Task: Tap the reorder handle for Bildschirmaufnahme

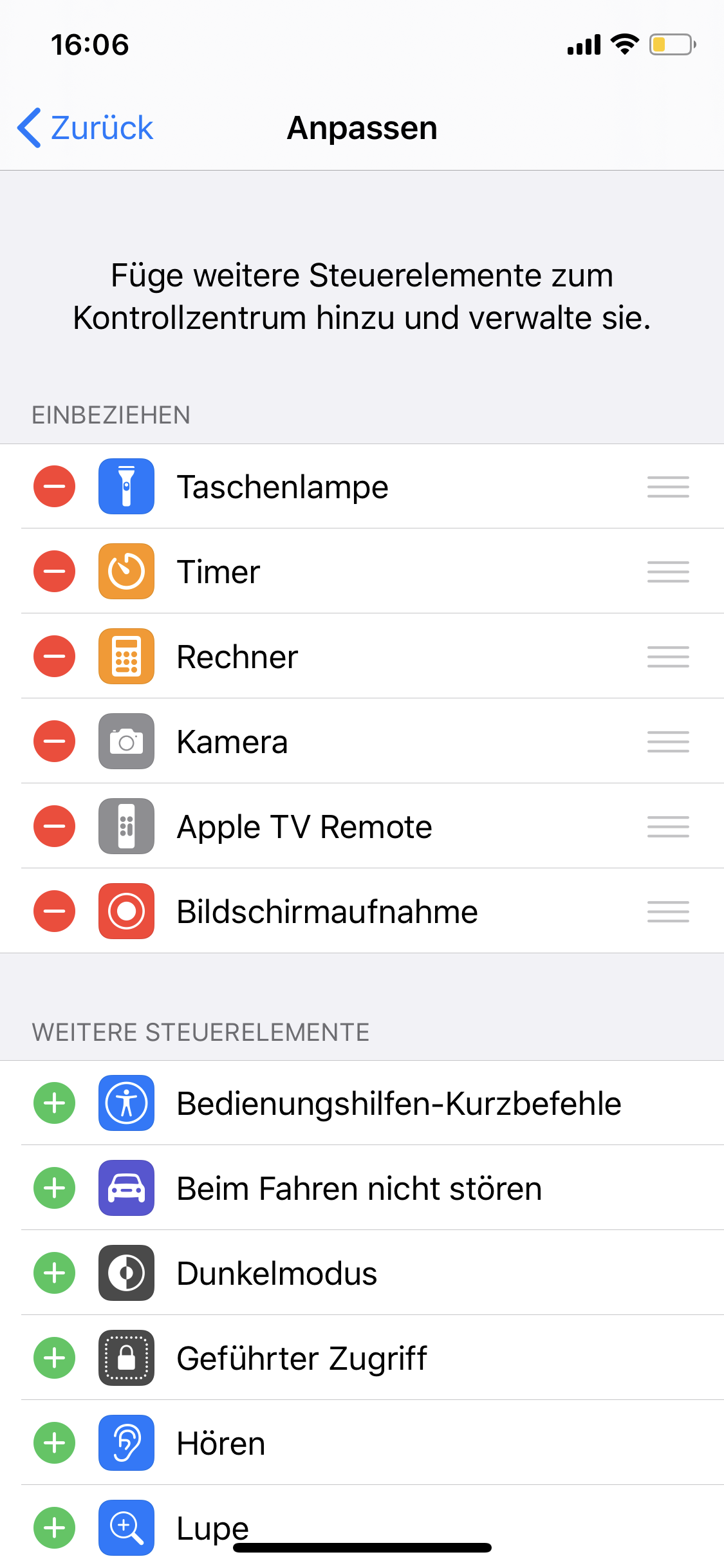Action: pyautogui.click(x=668, y=911)
